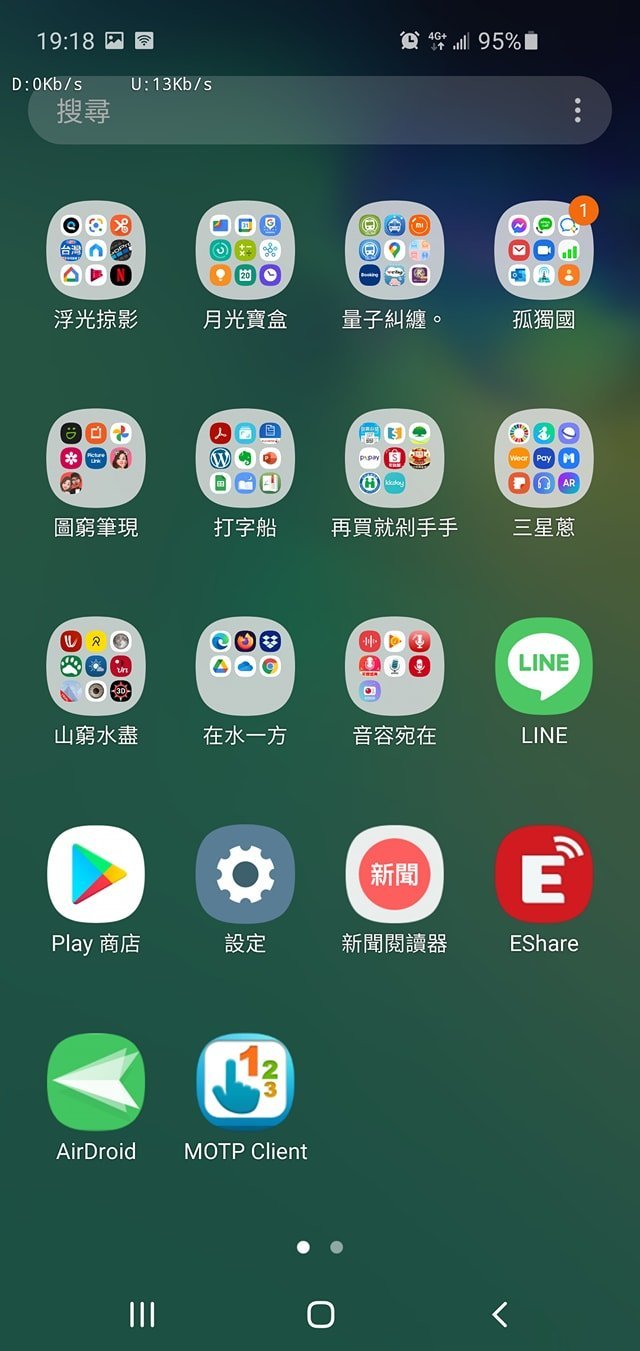Open the 量子糾纏。 folder
This screenshot has height=1351, width=640.
pyautogui.click(x=394, y=250)
